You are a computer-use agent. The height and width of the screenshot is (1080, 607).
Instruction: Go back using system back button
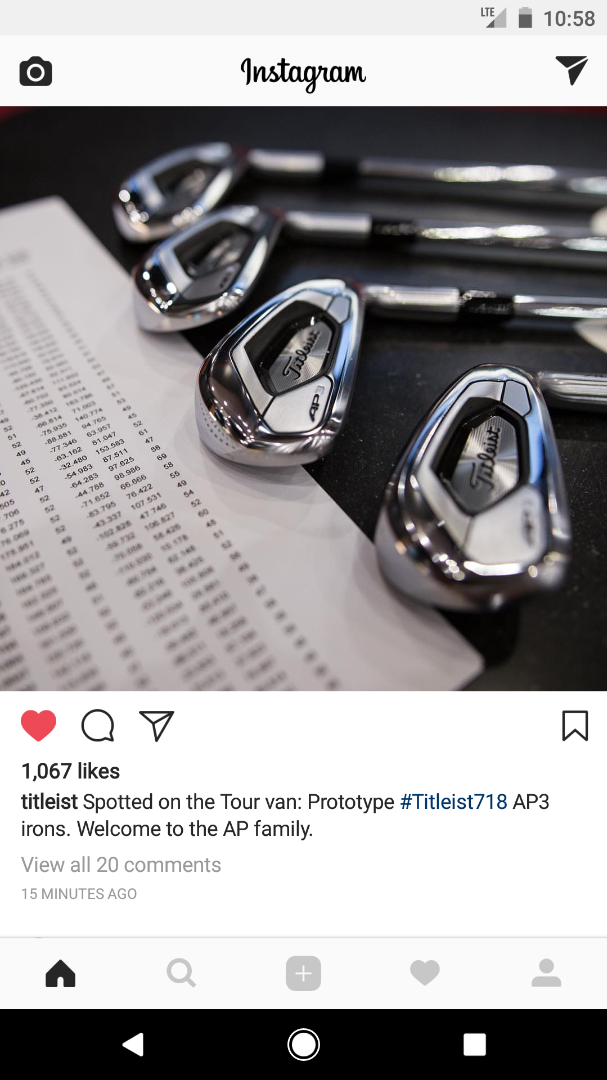tap(132, 1045)
